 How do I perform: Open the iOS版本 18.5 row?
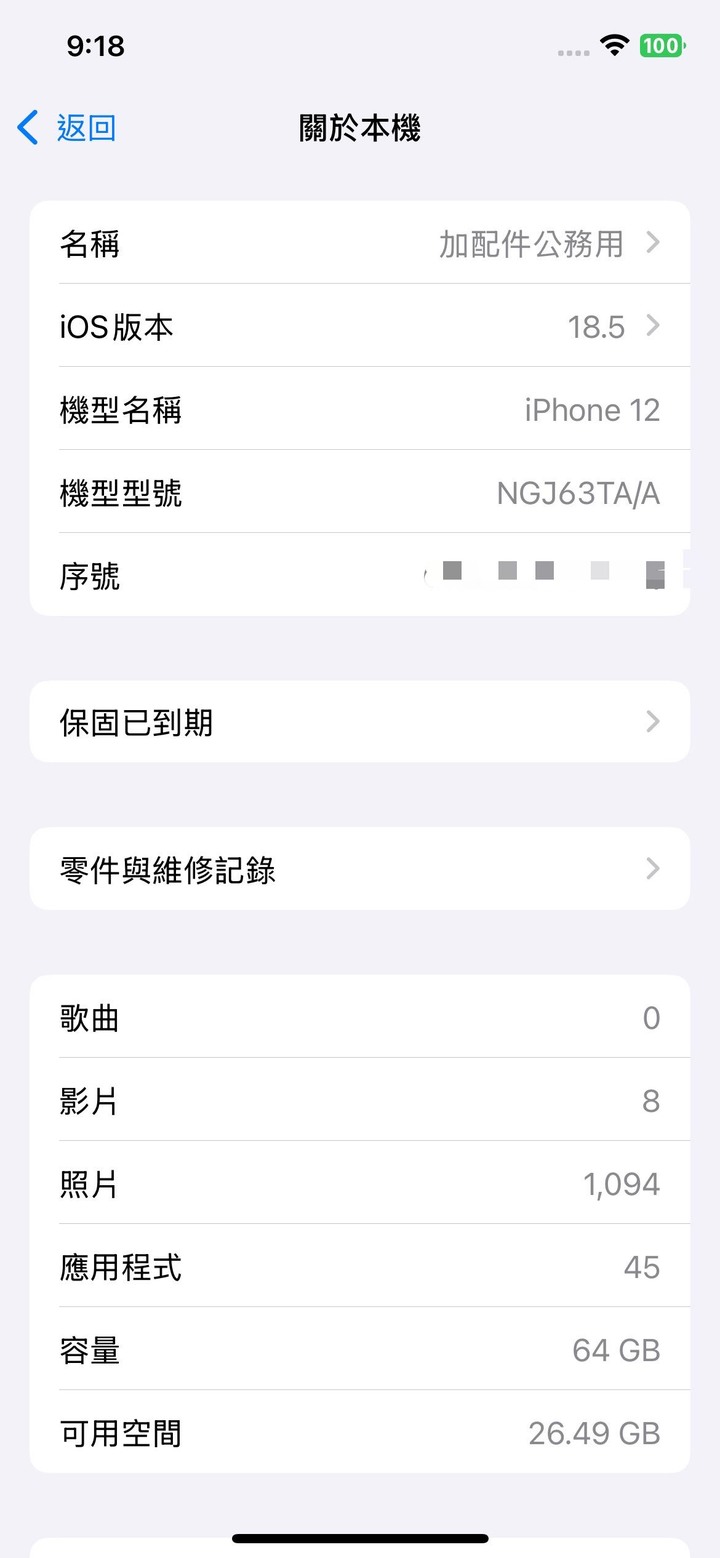coord(360,326)
